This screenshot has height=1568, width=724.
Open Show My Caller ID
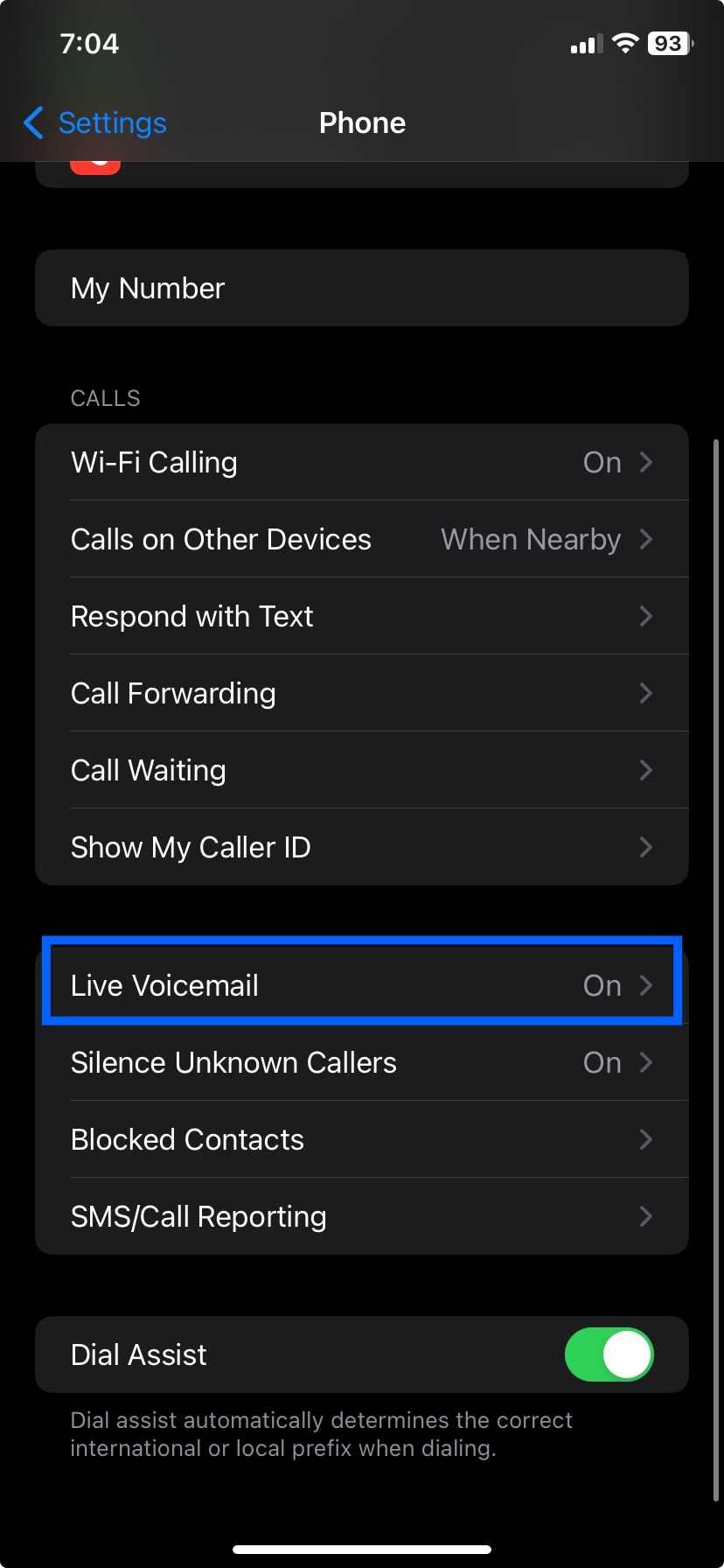(x=362, y=847)
